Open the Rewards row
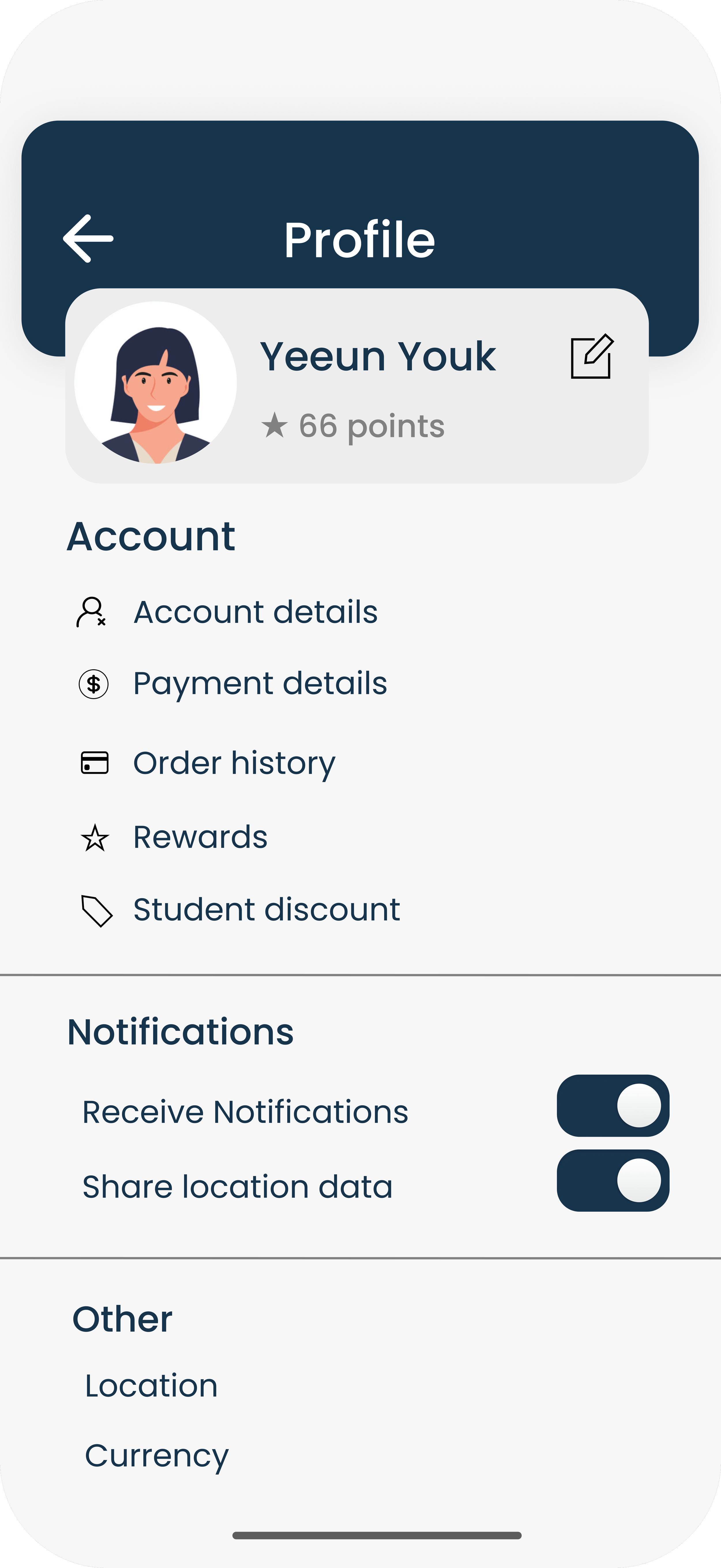The width and height of the screenshot is (721, 1568). tap(200, 837)
